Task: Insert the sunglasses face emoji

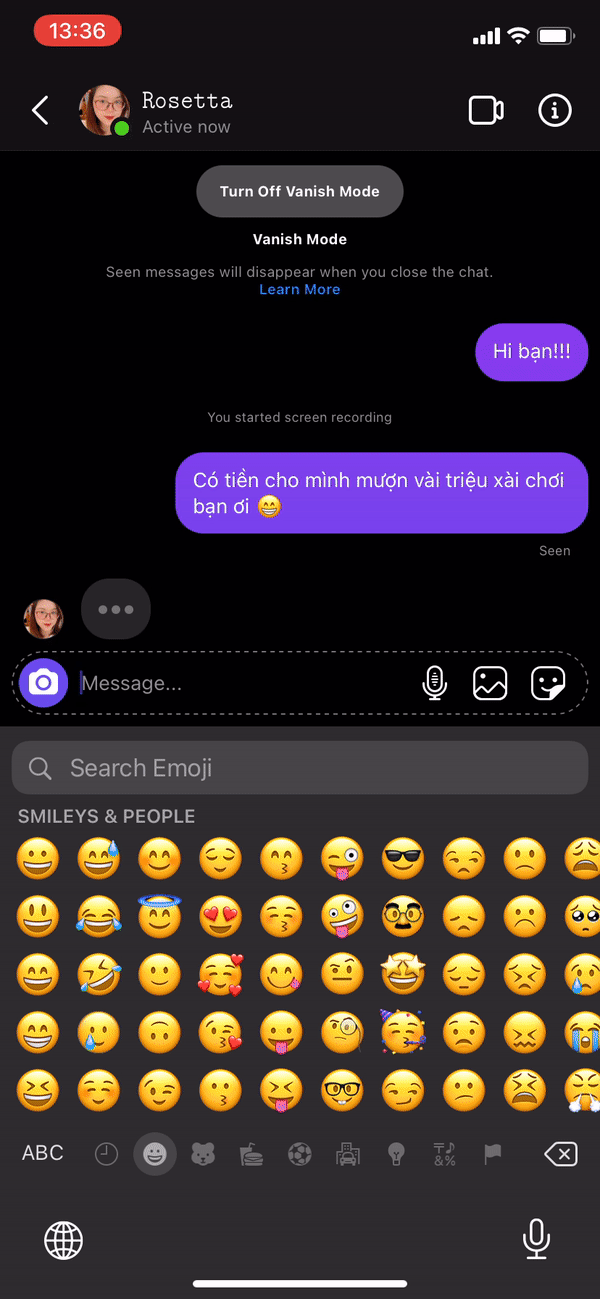Action: click(x=403, y=859)
